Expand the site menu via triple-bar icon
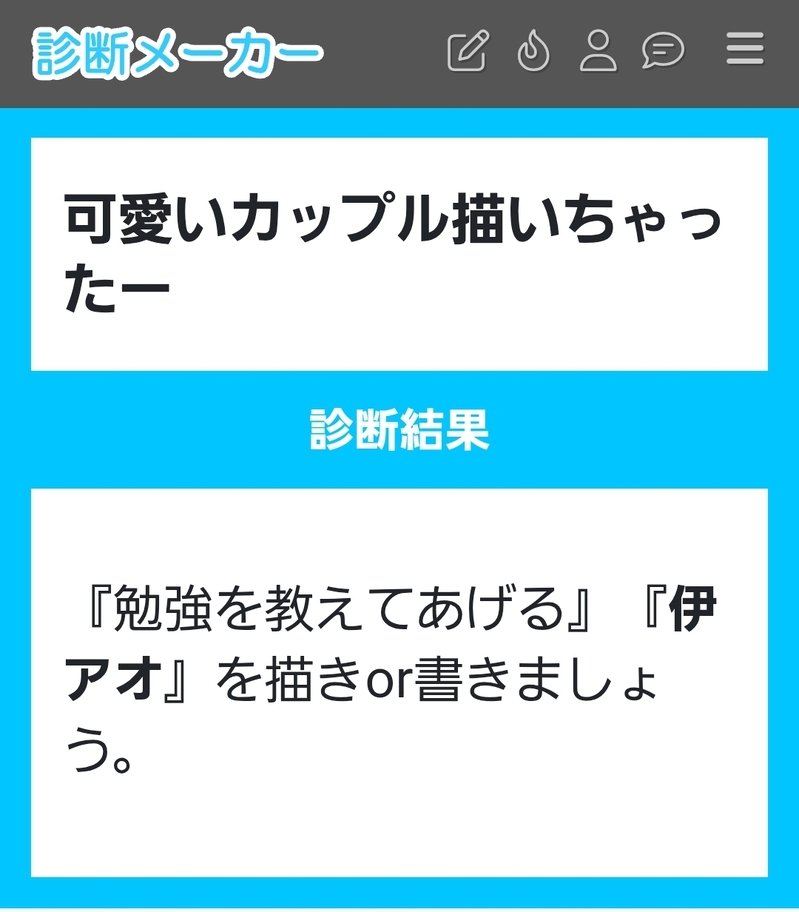Viewport: 799px width, 912px height. click(744, 50)
